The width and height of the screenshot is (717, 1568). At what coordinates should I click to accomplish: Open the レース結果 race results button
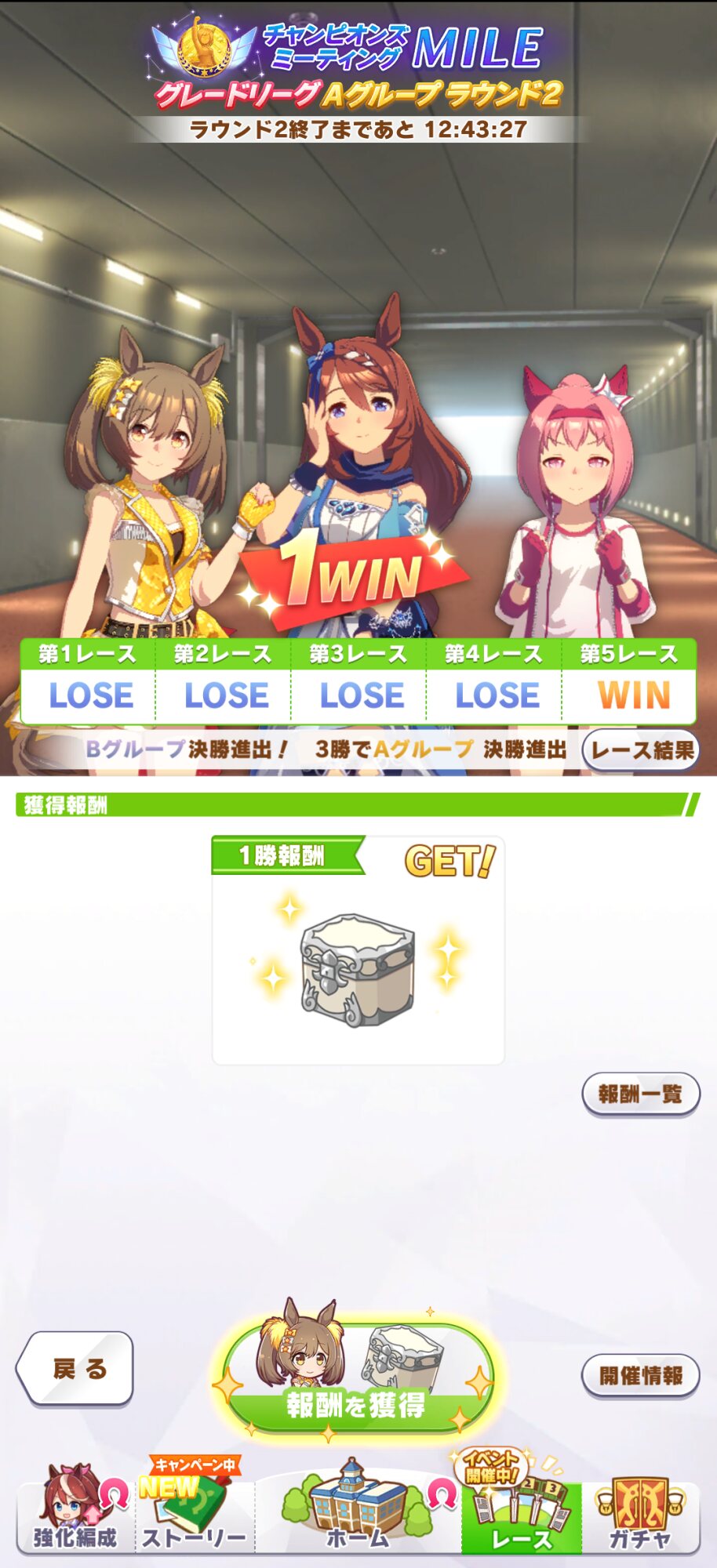coord(641,750)
